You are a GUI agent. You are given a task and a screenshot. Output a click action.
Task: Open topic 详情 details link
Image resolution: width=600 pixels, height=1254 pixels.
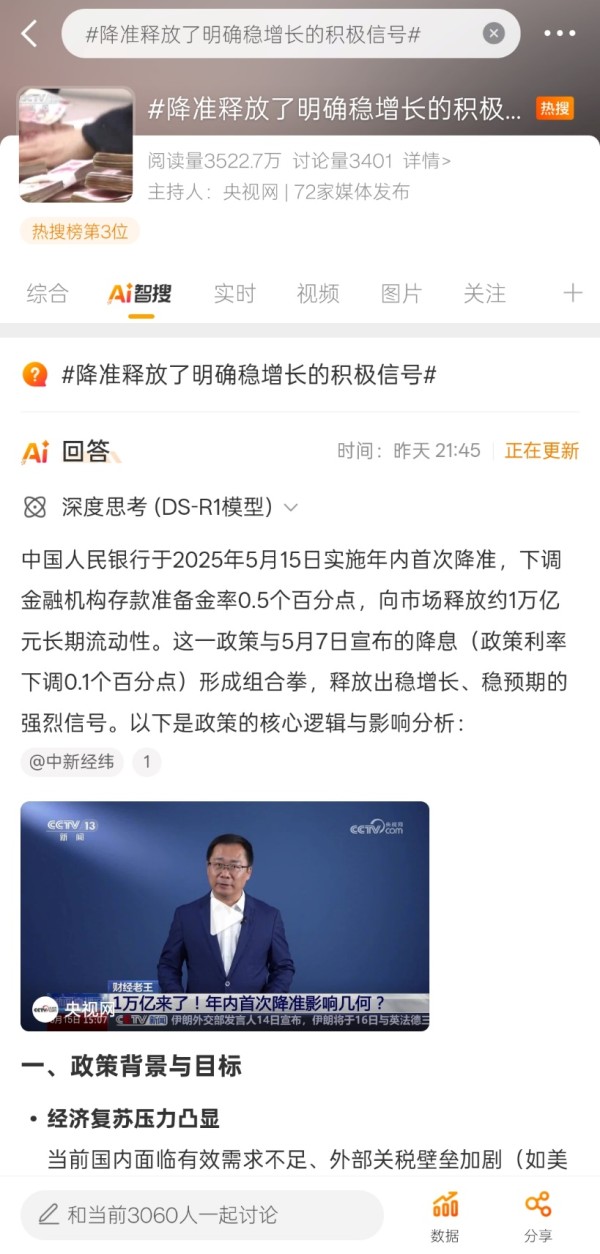click(427, 160)
